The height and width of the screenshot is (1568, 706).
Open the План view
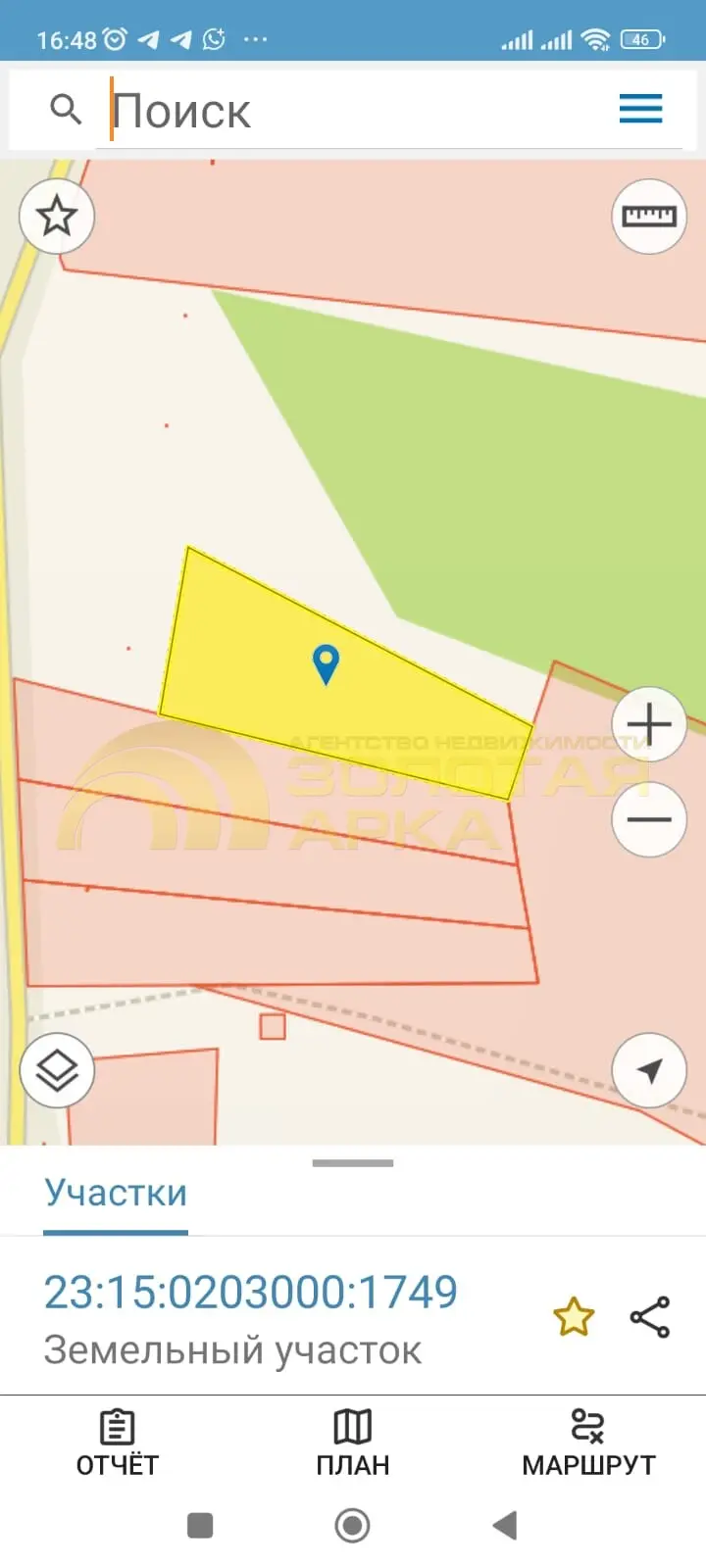tap(353, 1443)
